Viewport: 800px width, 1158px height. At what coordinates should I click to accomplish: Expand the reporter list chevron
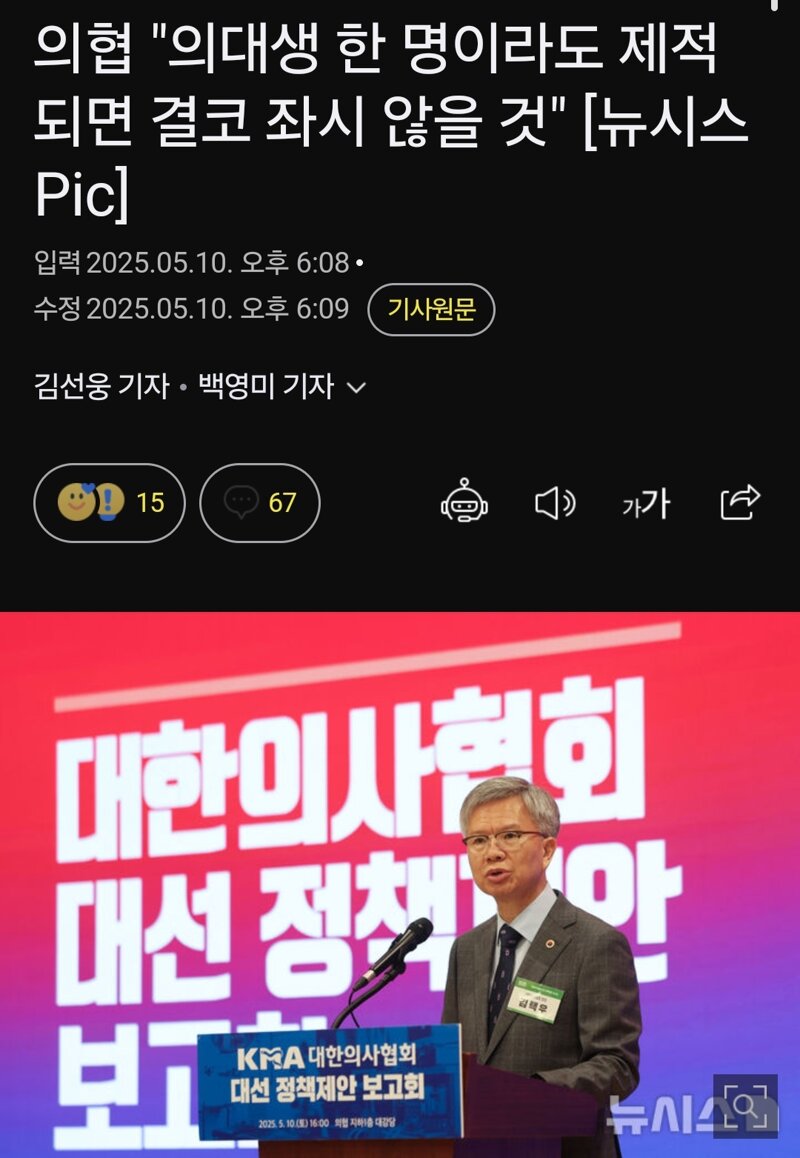[356, 387]
